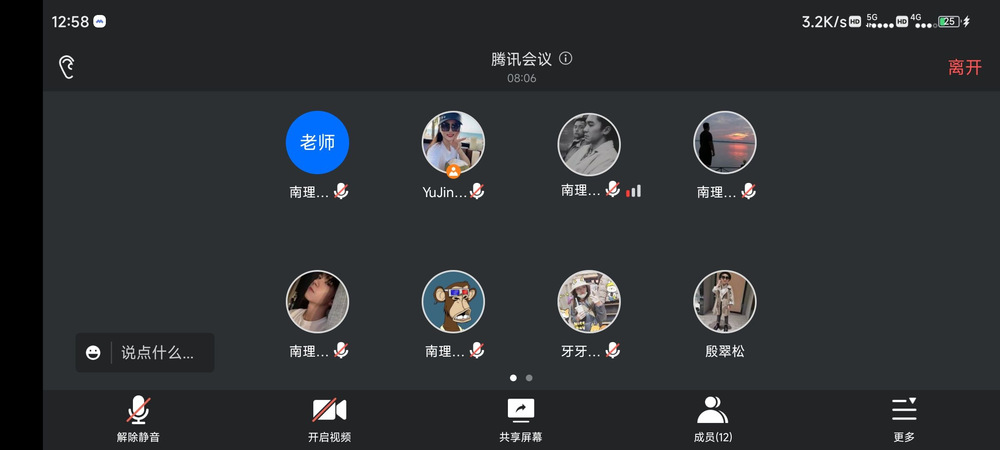Viewport: 1000px width, 450px height.
Task: Select the sunset avatar participant tile
Action: [x=725, y=143]
